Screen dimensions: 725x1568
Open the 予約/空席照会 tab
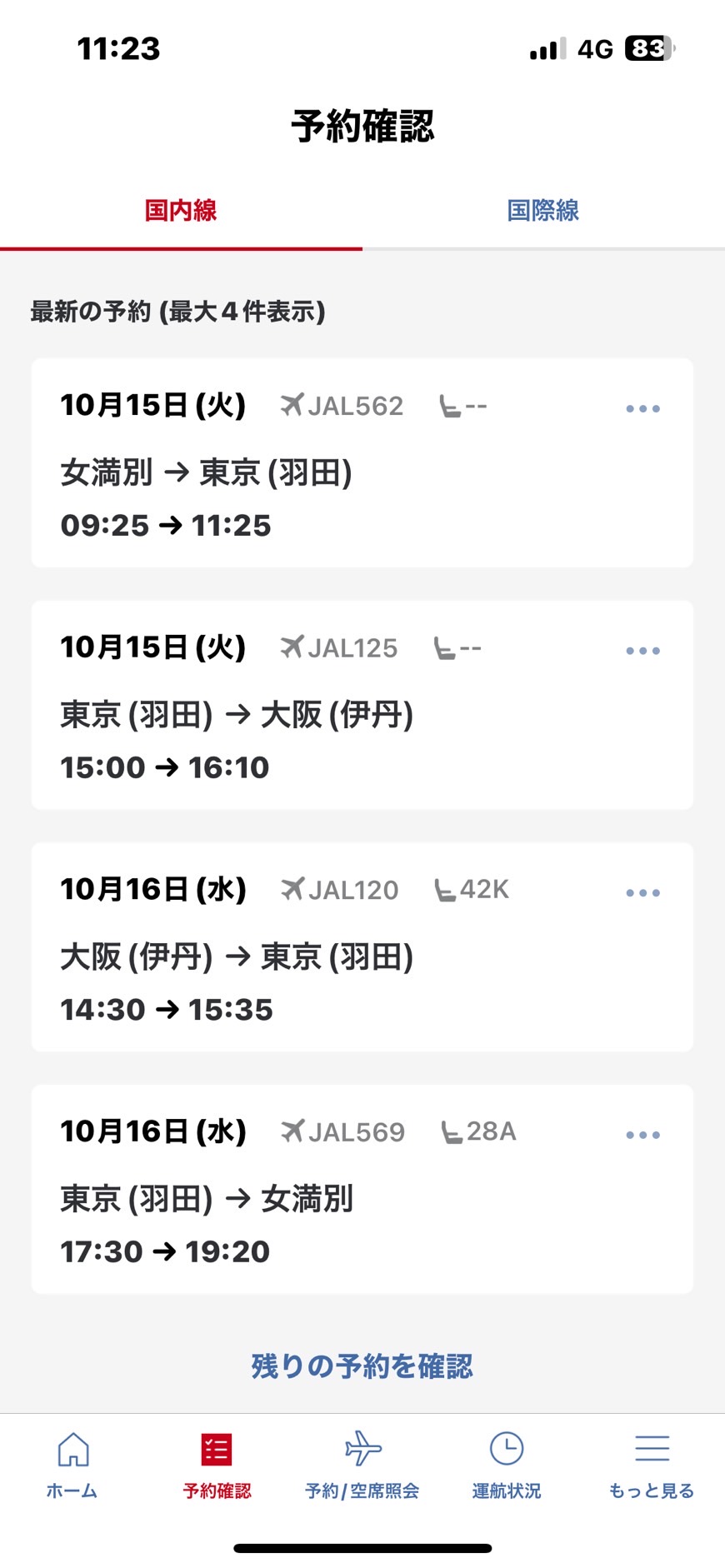362,1465
